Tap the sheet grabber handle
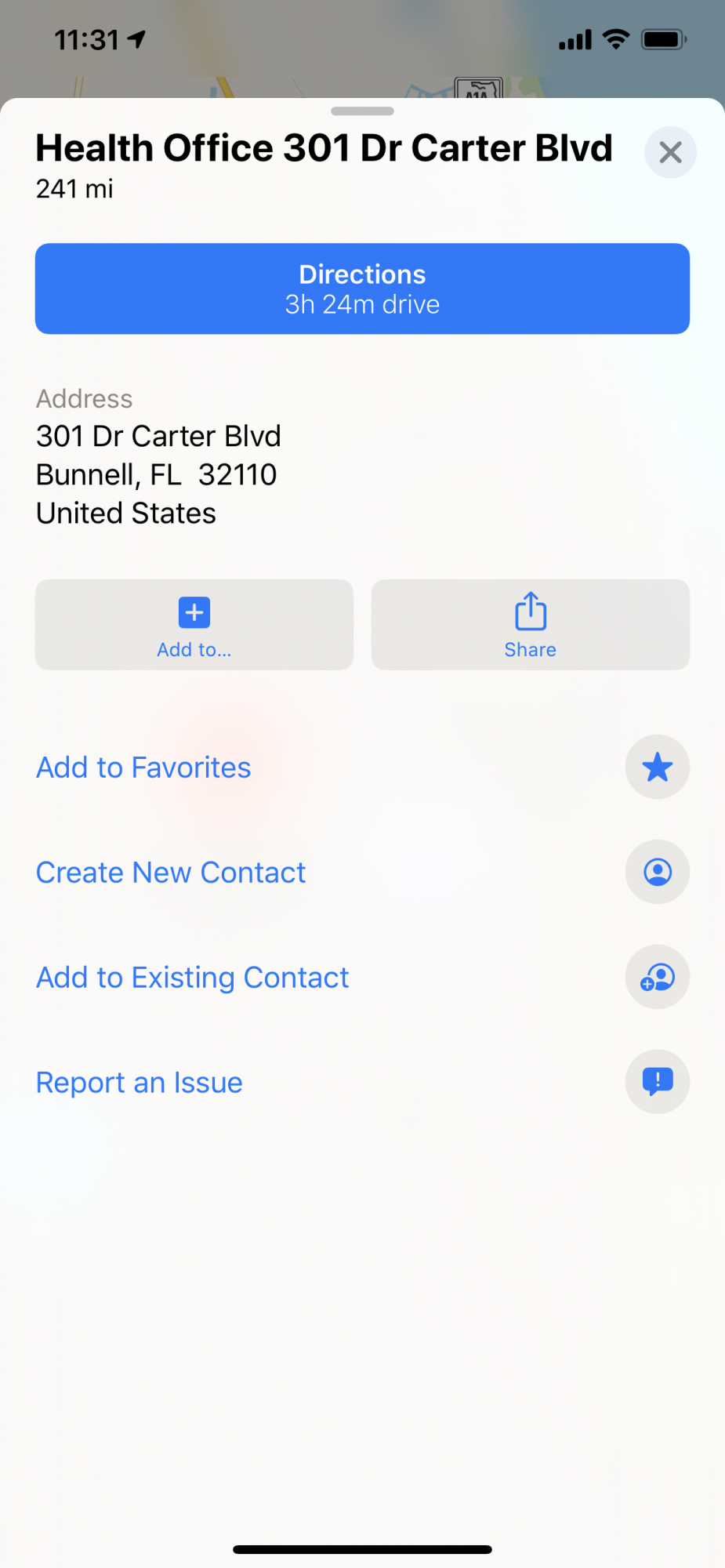Screen dimensions: 725x1568 [362, 111]
